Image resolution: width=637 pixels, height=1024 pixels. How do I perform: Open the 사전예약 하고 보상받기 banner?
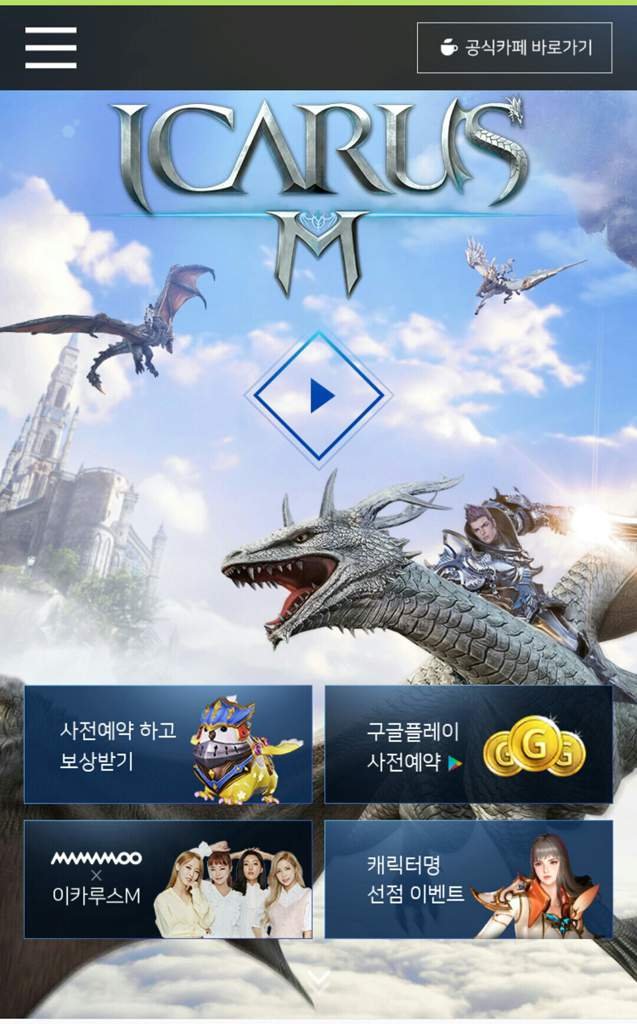(168, 744)
